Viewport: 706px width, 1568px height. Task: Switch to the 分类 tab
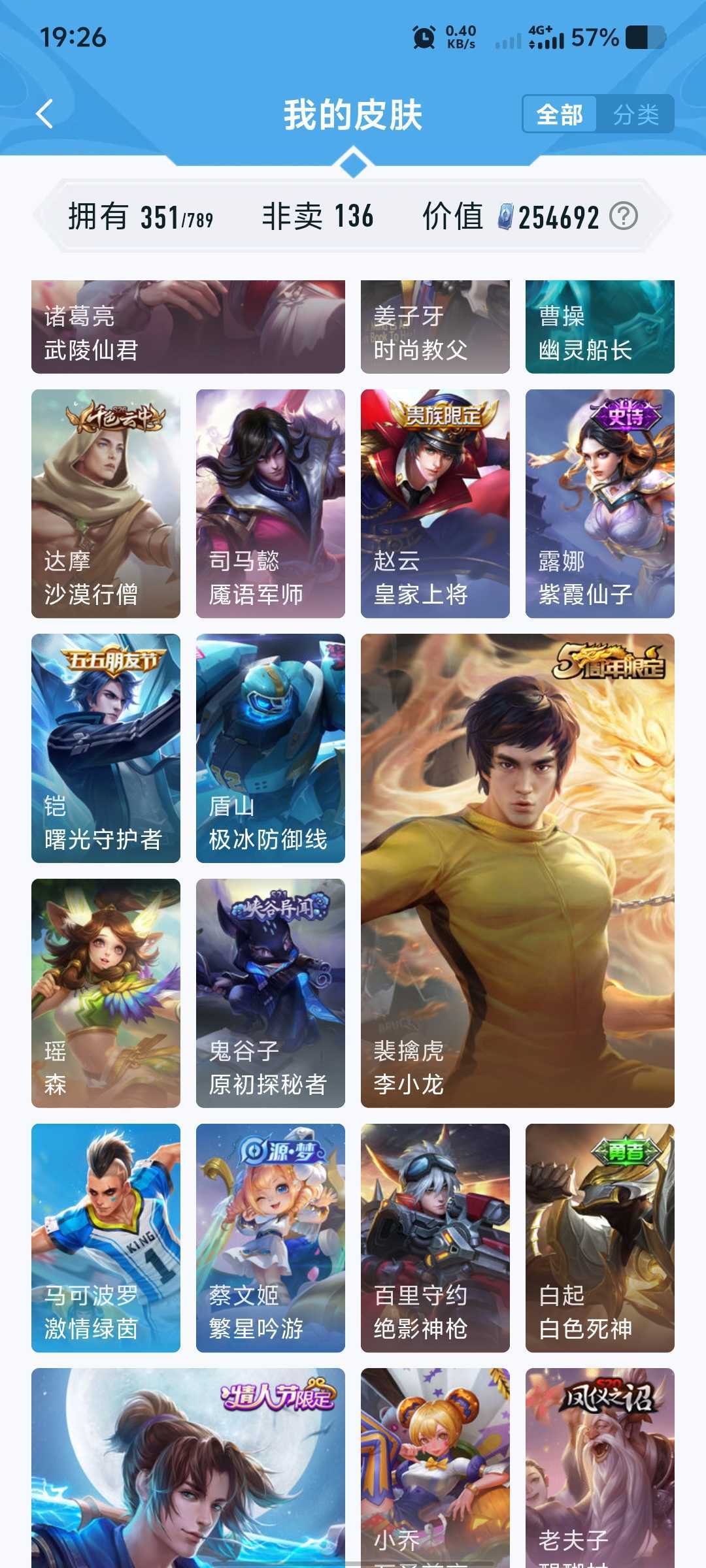(637, 115)
